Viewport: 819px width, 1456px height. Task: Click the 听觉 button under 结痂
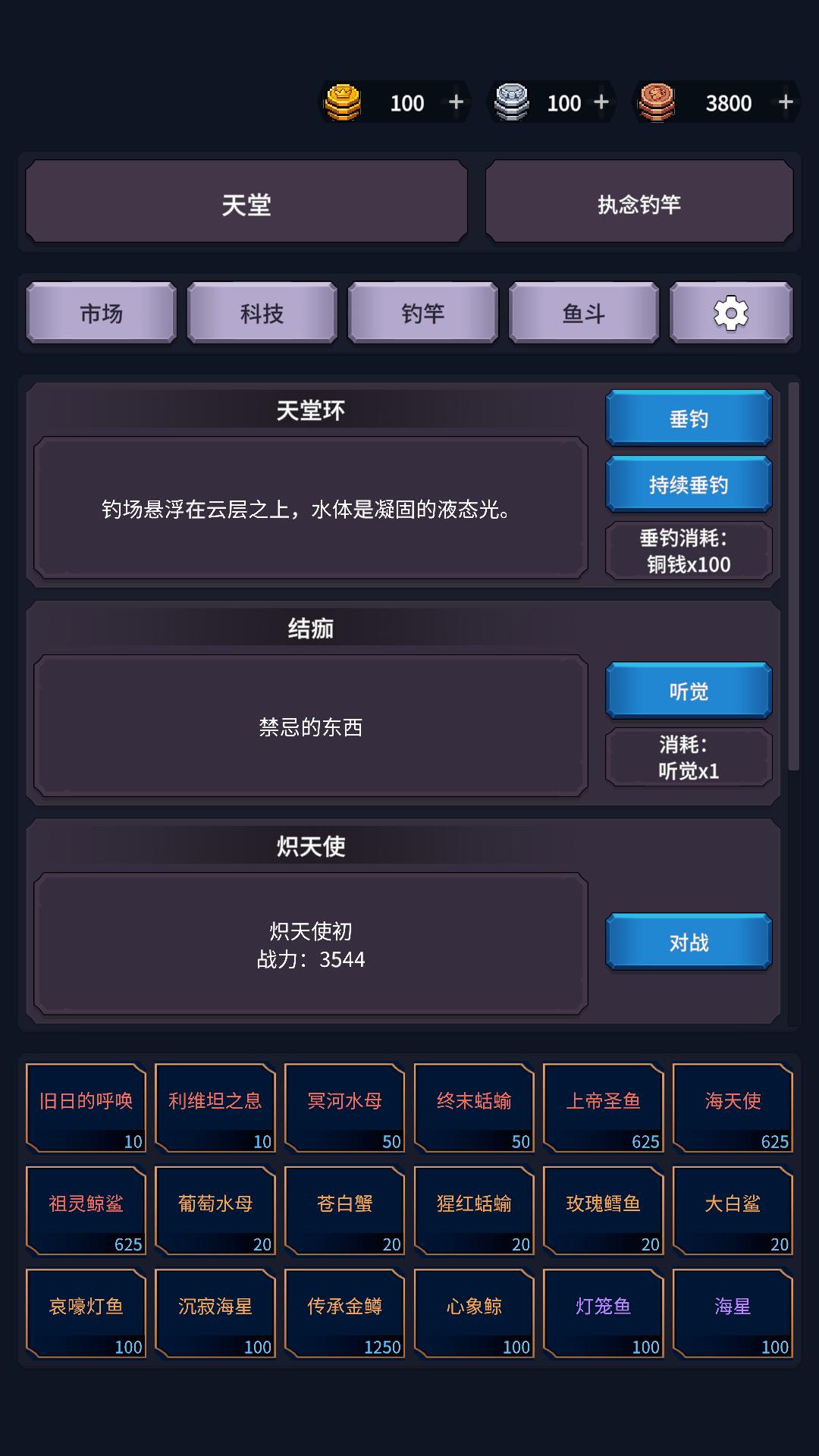pos(687,690)
